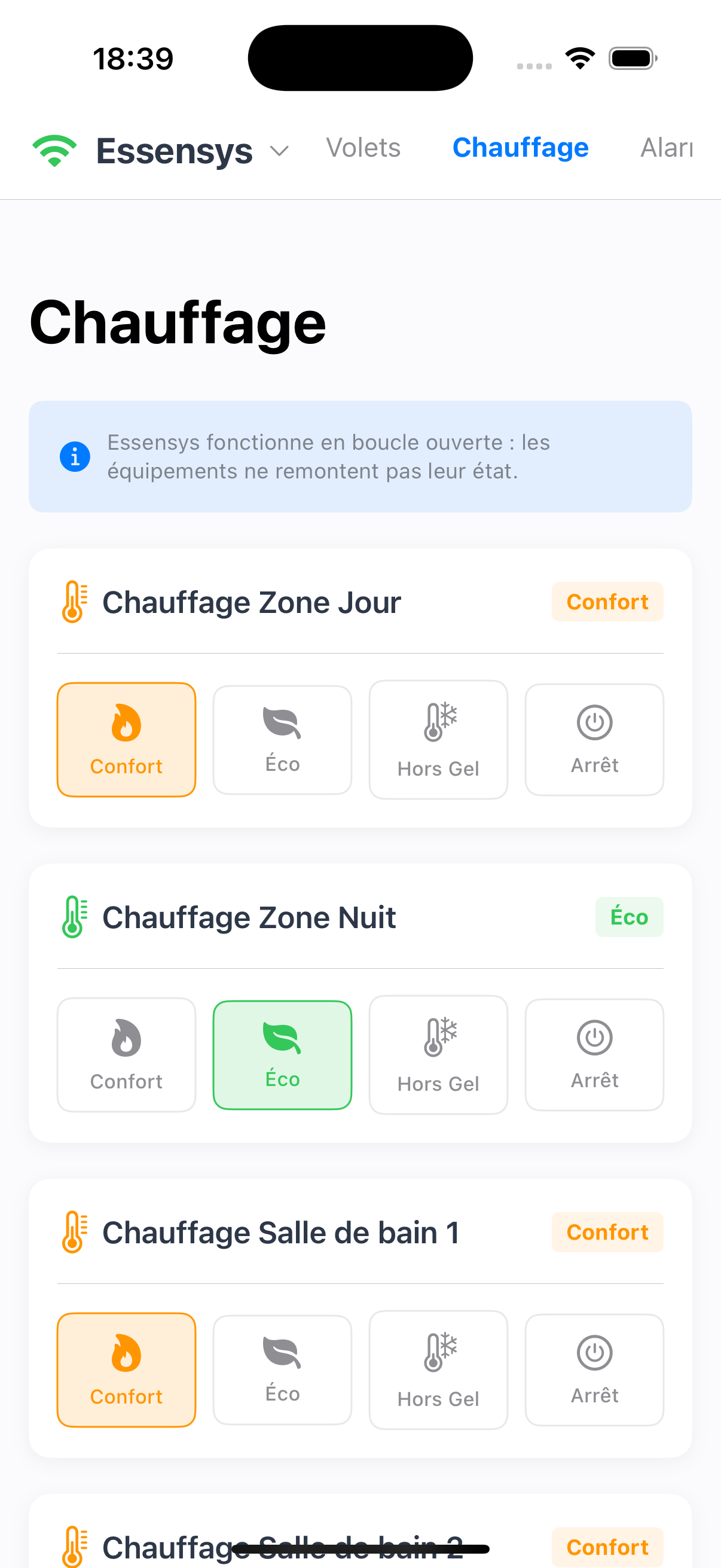
Task: Click the green Wi-Fi icon next to Essensys
Action: point(54,148)
